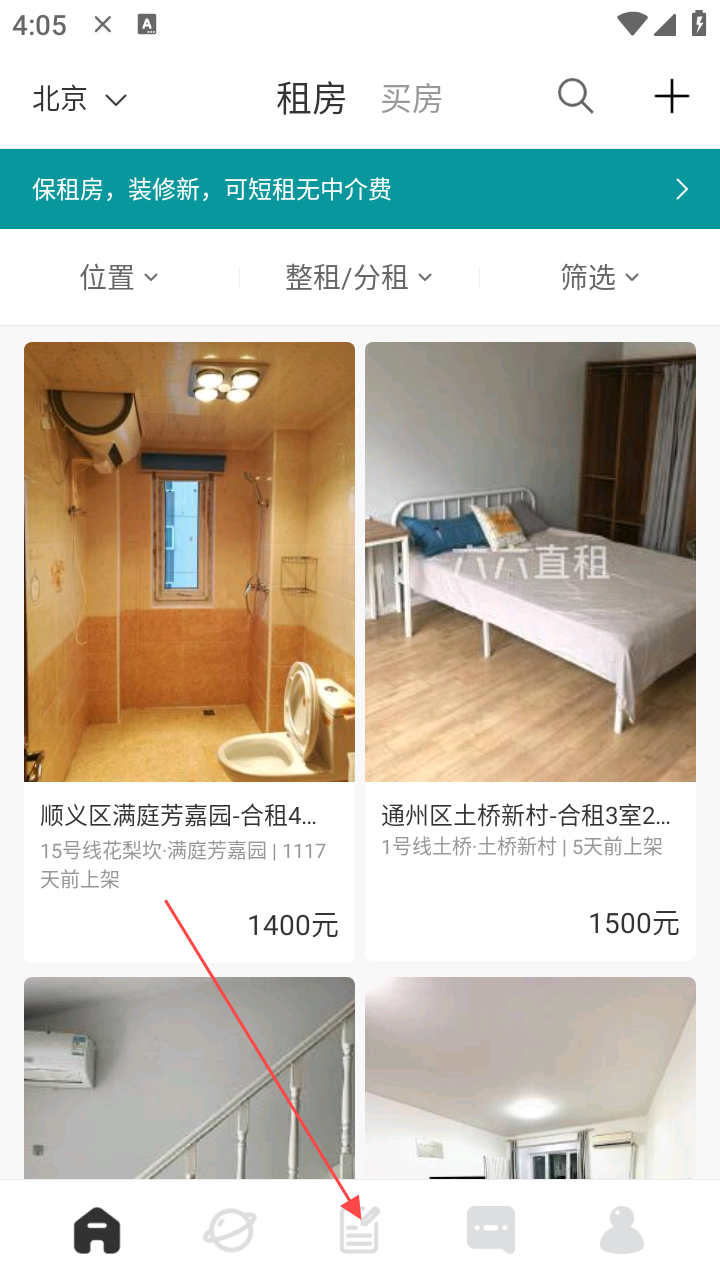Tap the plus icon to add listing
The height and width of the screenshot is (1280, 720).
pyautogui.click(x=671, y=97)
